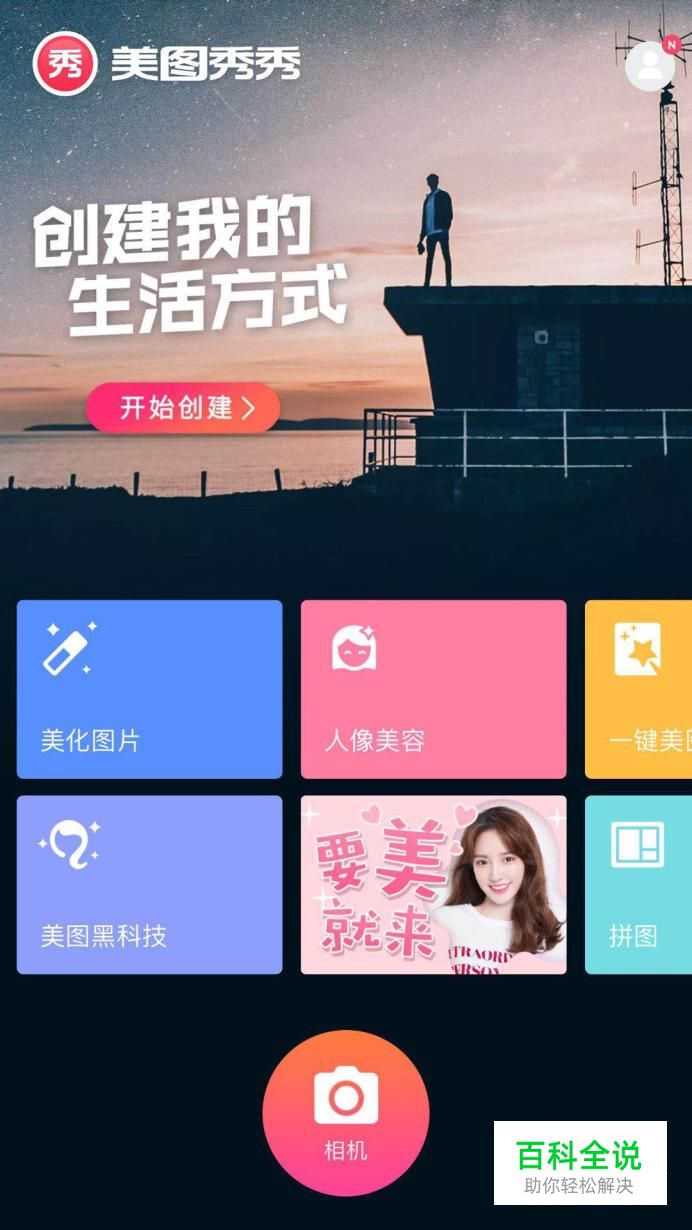Screen dimensions: 692x1230
Task: Open the profile avatar icon
Action: [650, 65]
